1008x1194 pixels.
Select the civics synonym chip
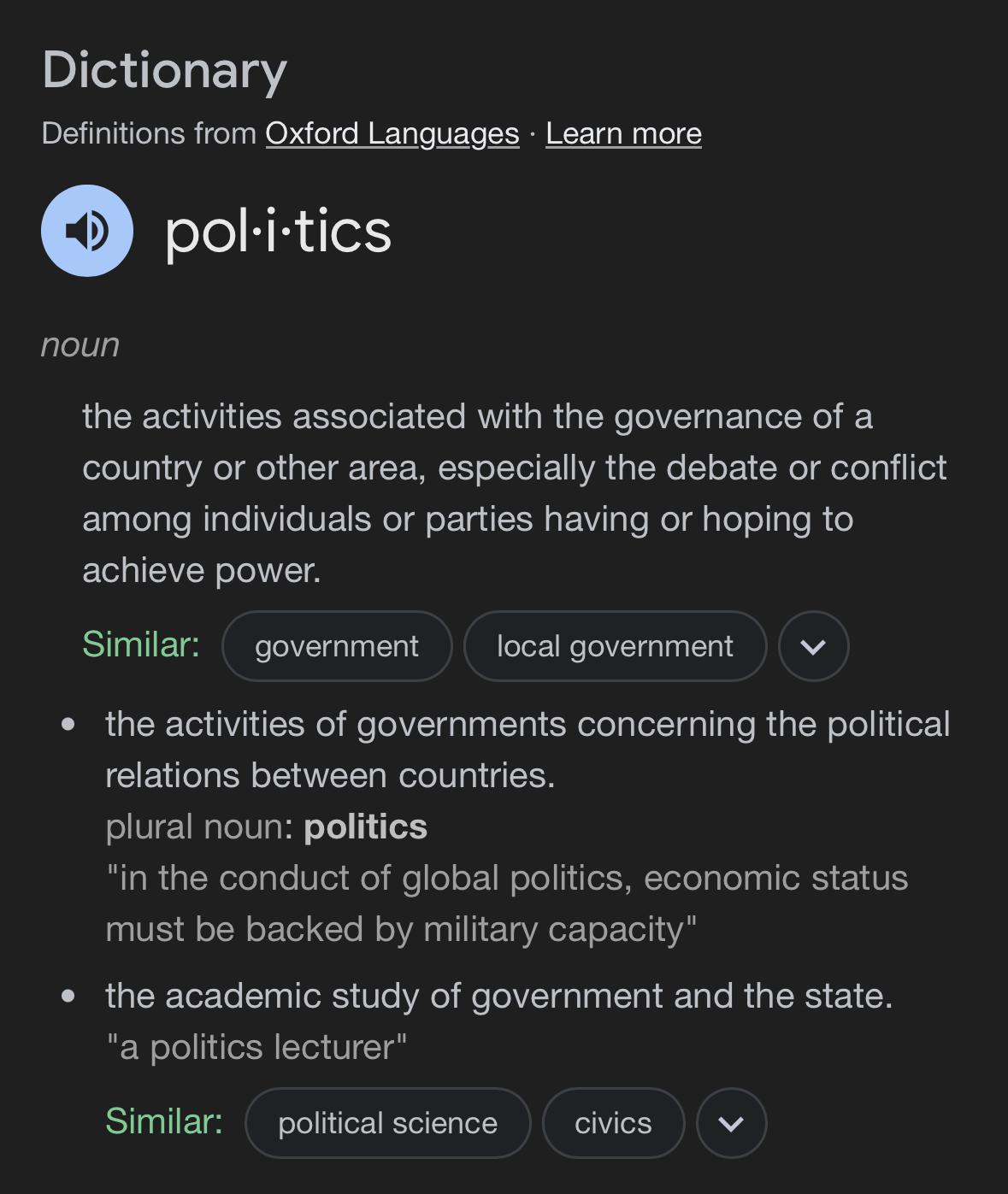pos(613,1123)
